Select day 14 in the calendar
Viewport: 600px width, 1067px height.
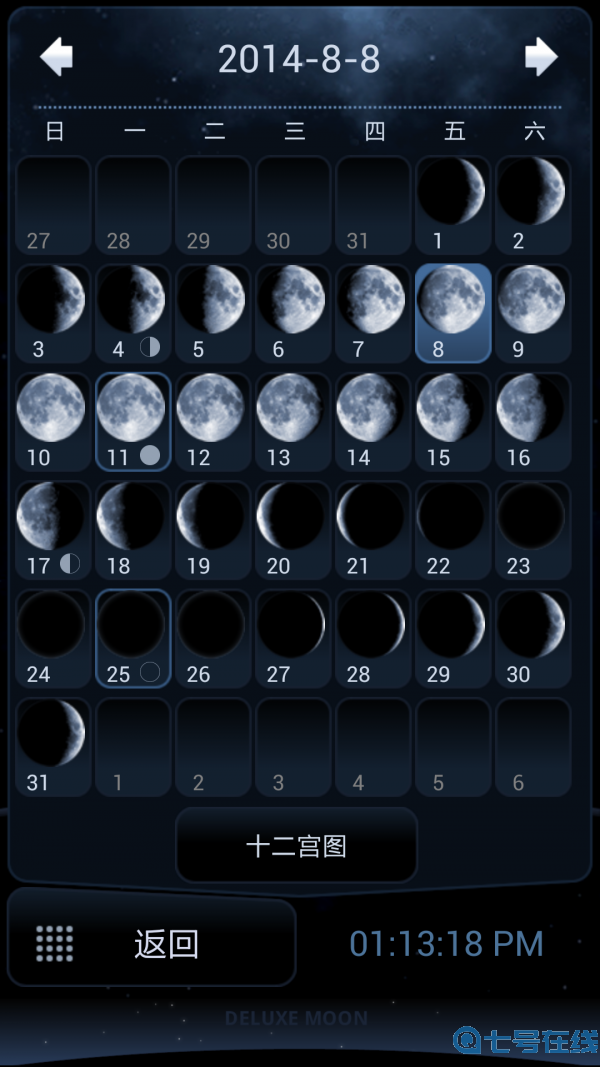[x=373, y=421]
